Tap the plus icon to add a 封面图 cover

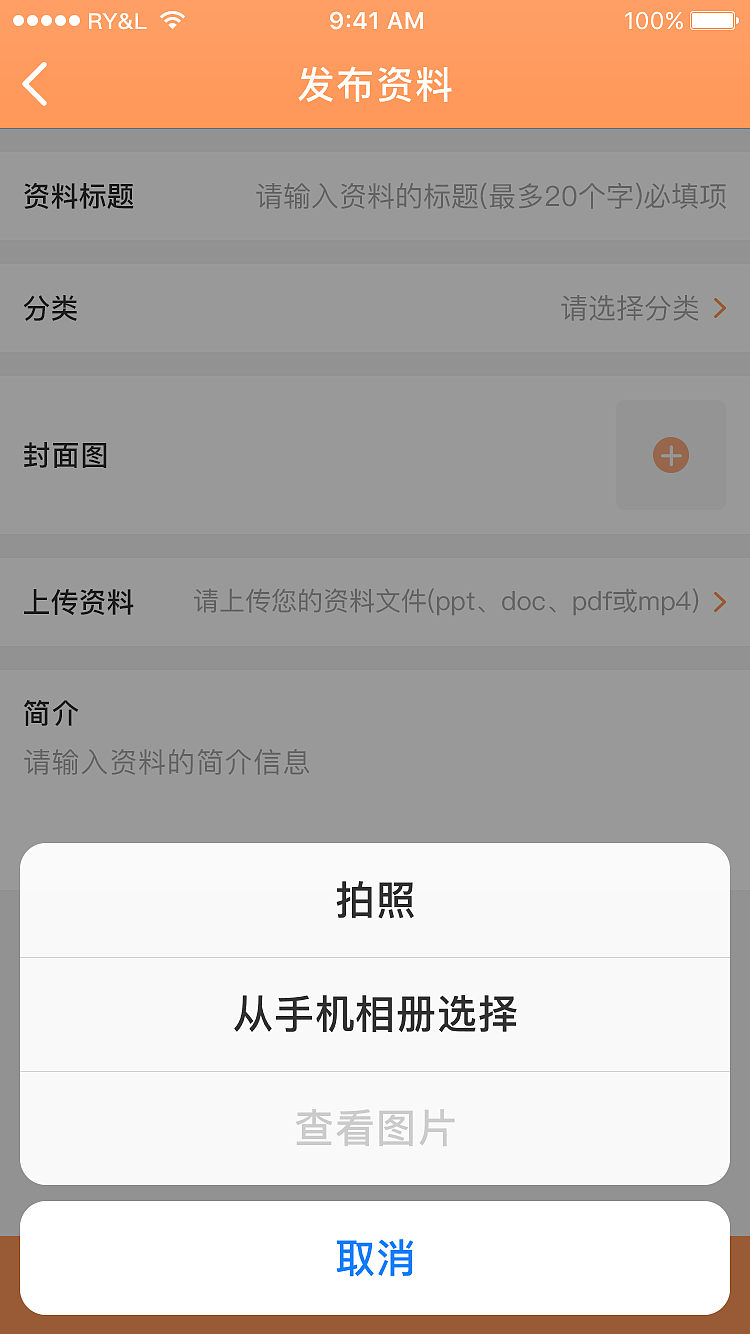point(671,455)
